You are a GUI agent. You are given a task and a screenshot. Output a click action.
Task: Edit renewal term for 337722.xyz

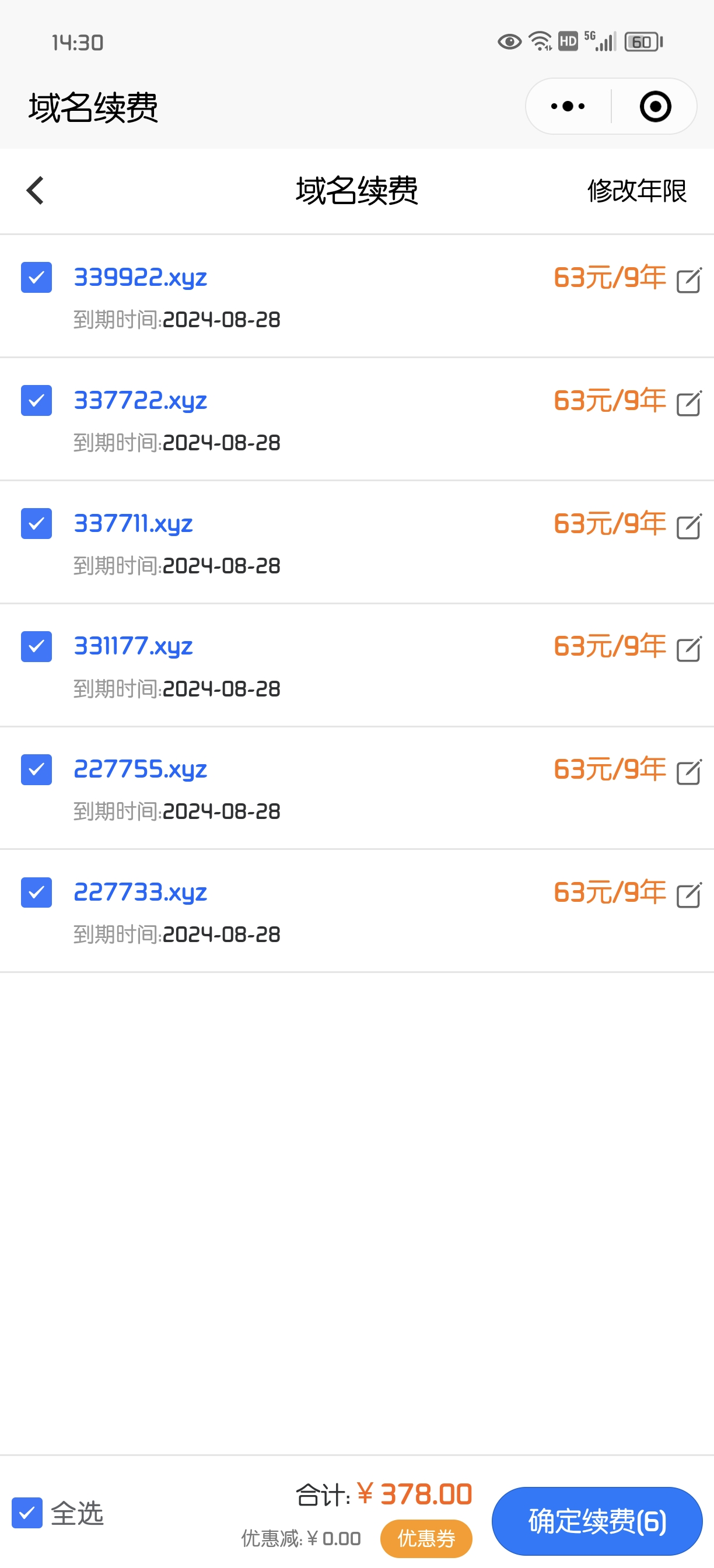[689, 402]
